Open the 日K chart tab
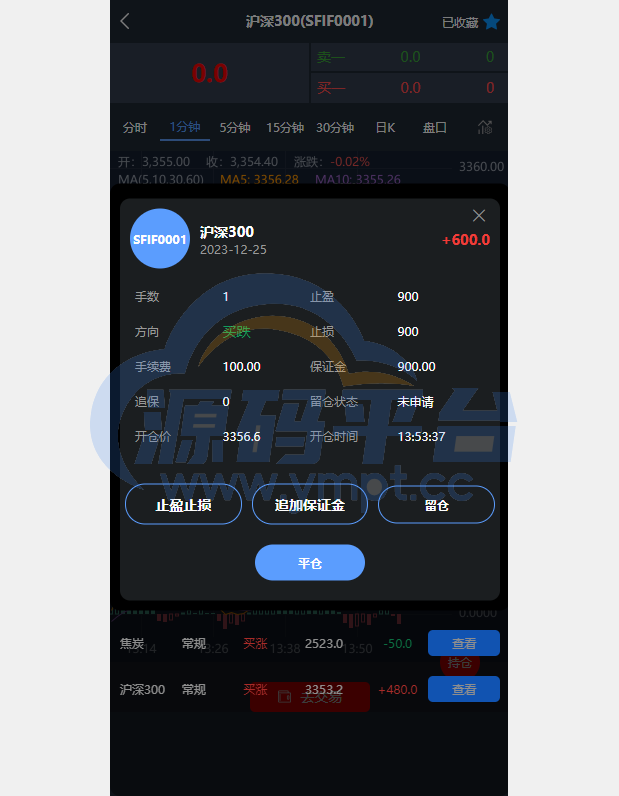This screenshot has height=796, width=619. point(385,128)
